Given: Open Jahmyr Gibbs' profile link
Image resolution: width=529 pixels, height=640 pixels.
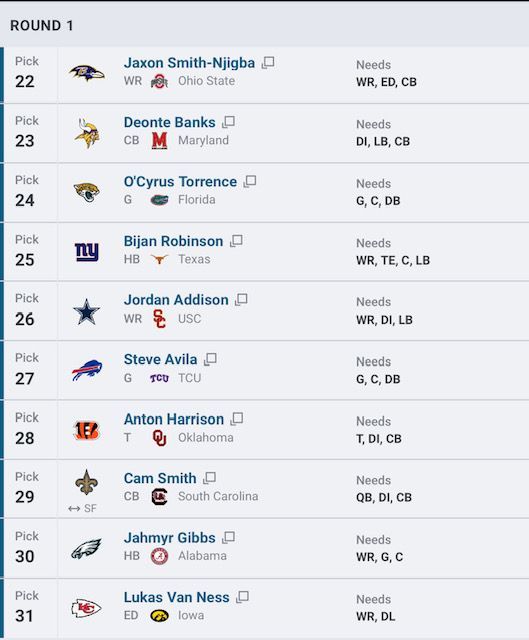Looking at the screenshot, I should pyautogui.click(x=169, y=538).
